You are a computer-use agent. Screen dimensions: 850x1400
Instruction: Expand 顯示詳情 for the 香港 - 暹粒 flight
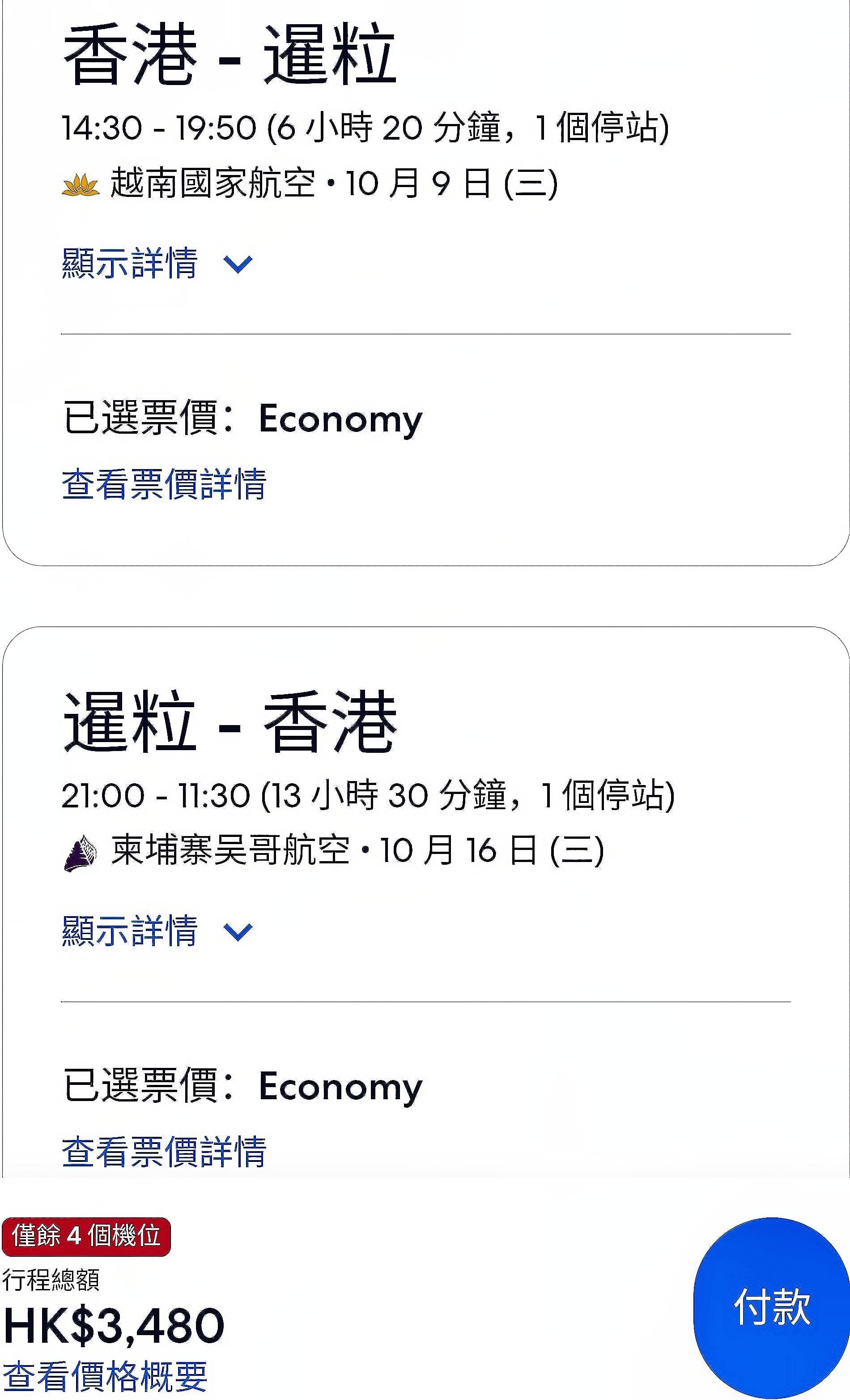(156, 264)
